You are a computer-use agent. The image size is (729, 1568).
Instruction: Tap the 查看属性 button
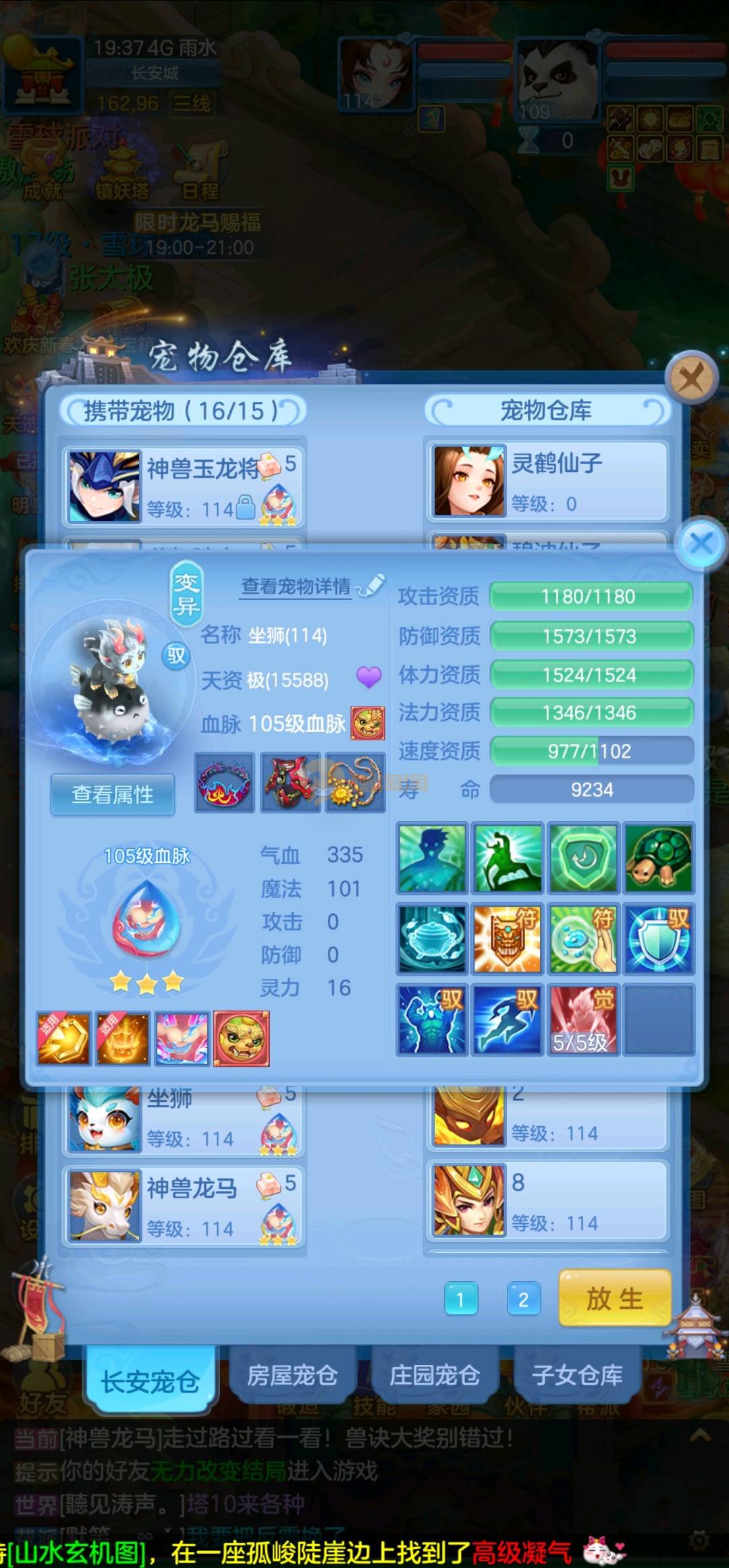[113, 794]
